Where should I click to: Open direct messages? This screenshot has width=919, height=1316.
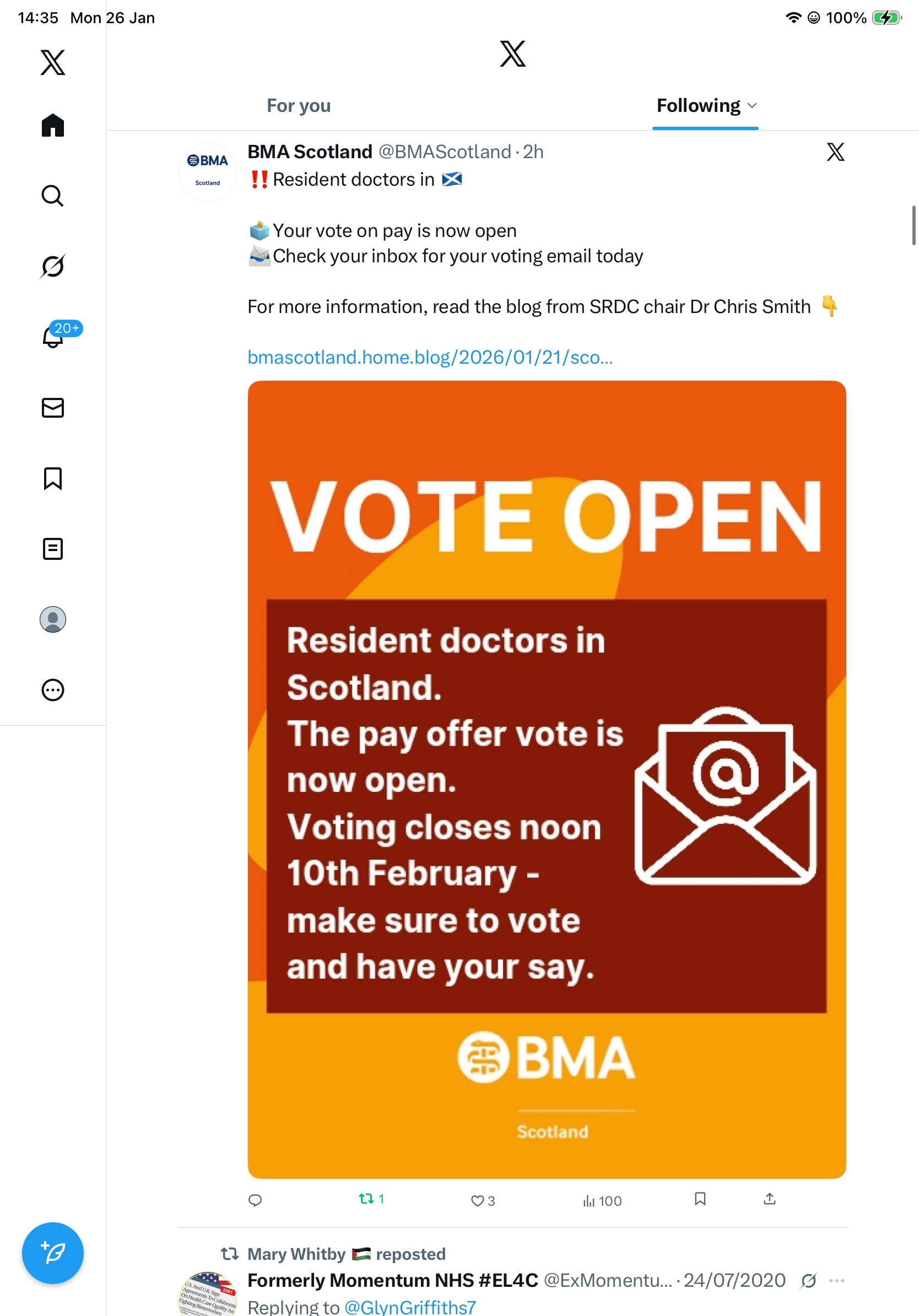(x=53, y=407)
